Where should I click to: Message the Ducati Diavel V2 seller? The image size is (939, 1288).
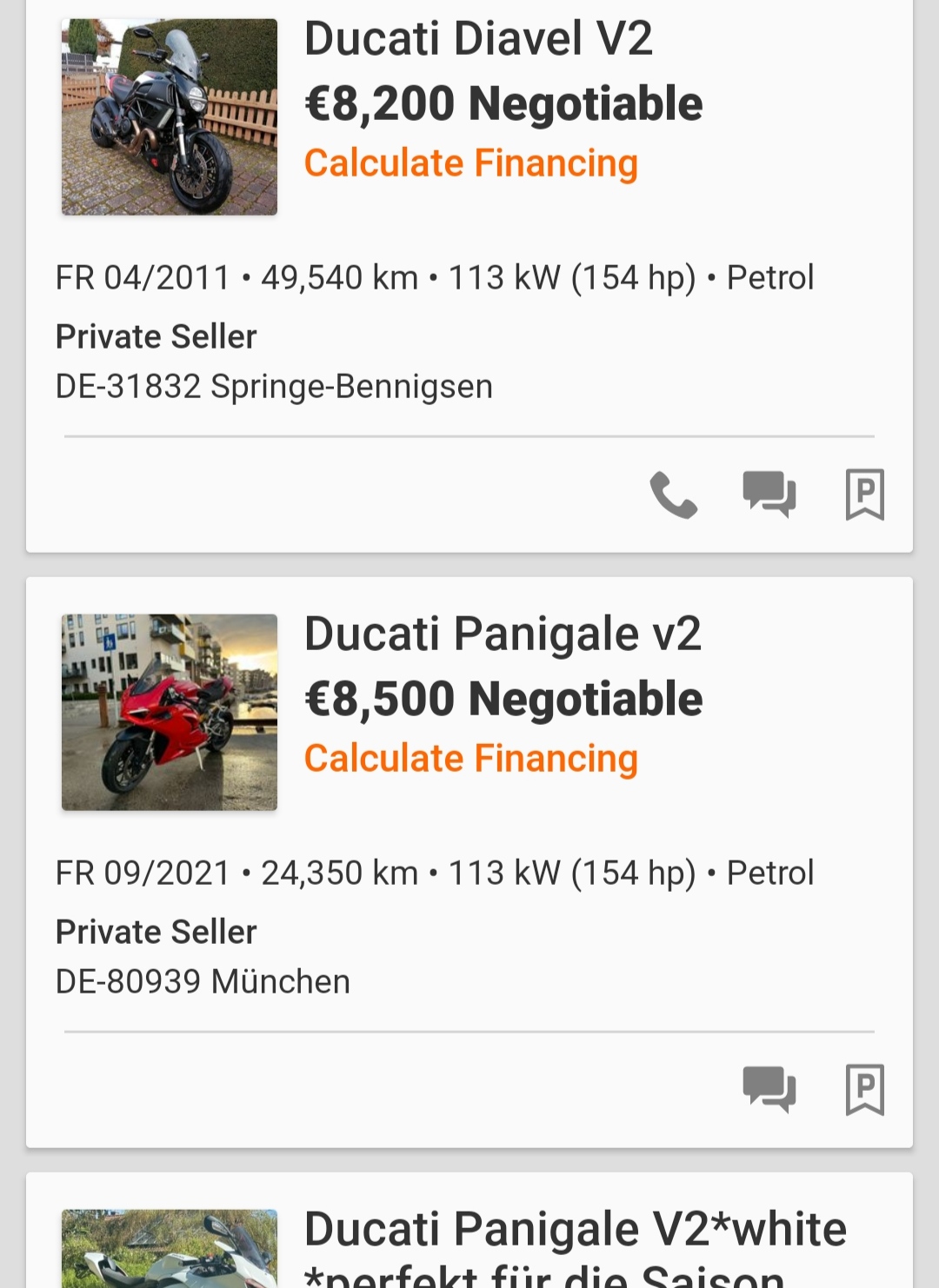[769, 495]
